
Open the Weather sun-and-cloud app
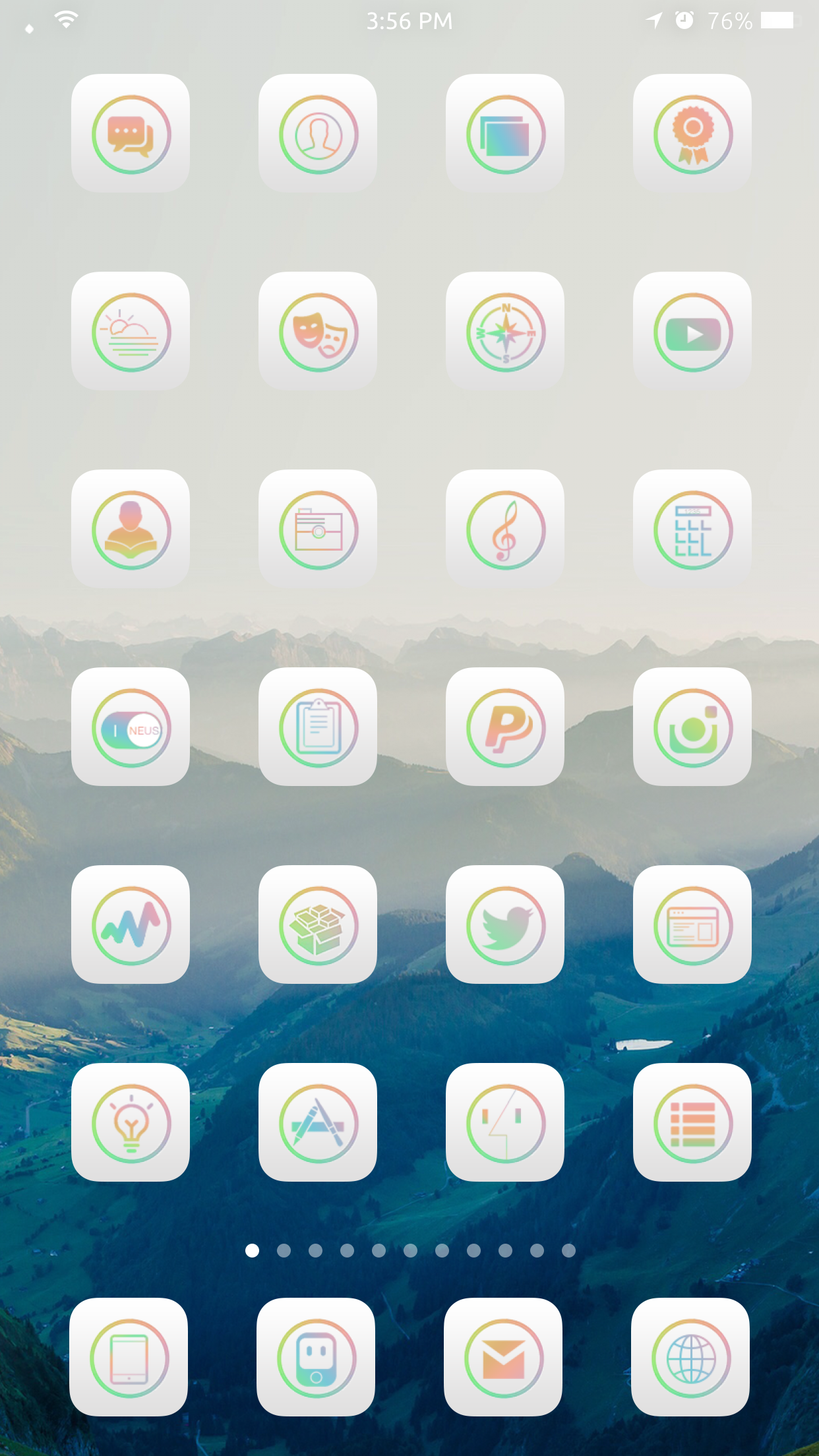131,332
